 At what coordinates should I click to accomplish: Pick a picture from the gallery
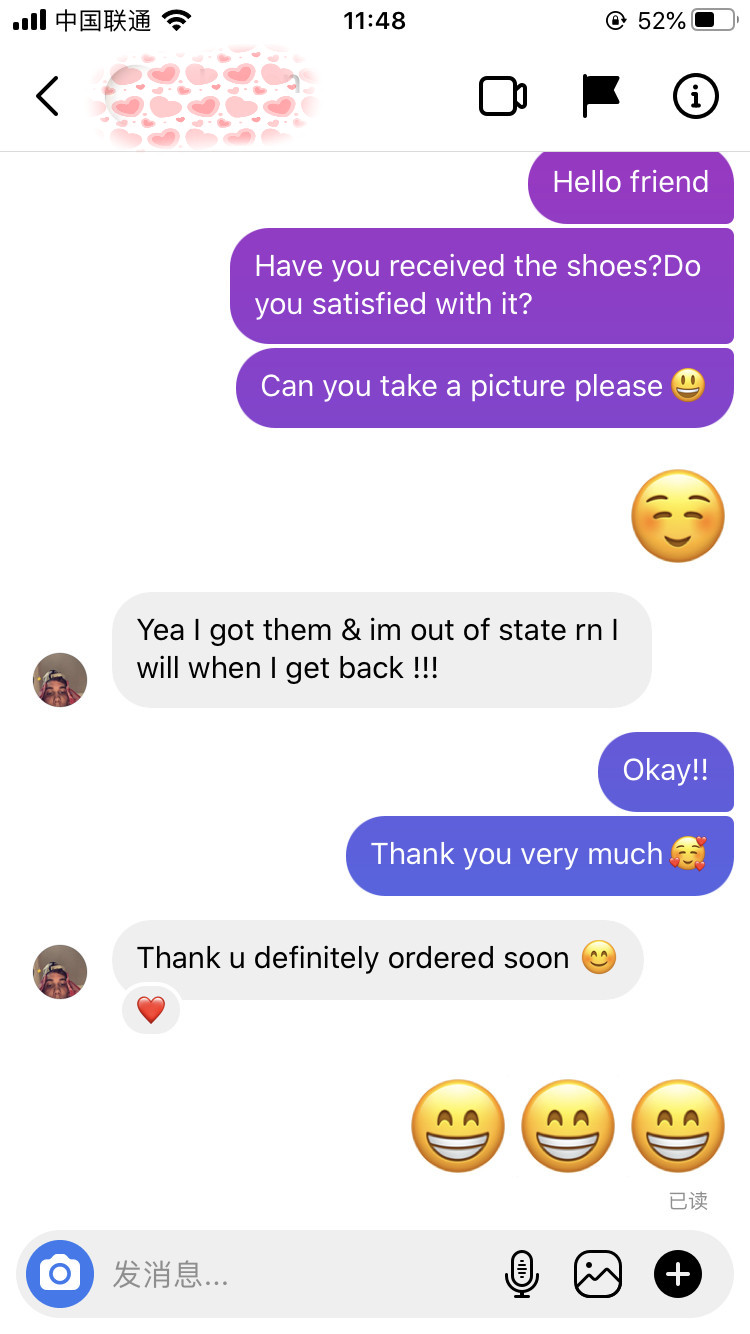(598, 1274)
